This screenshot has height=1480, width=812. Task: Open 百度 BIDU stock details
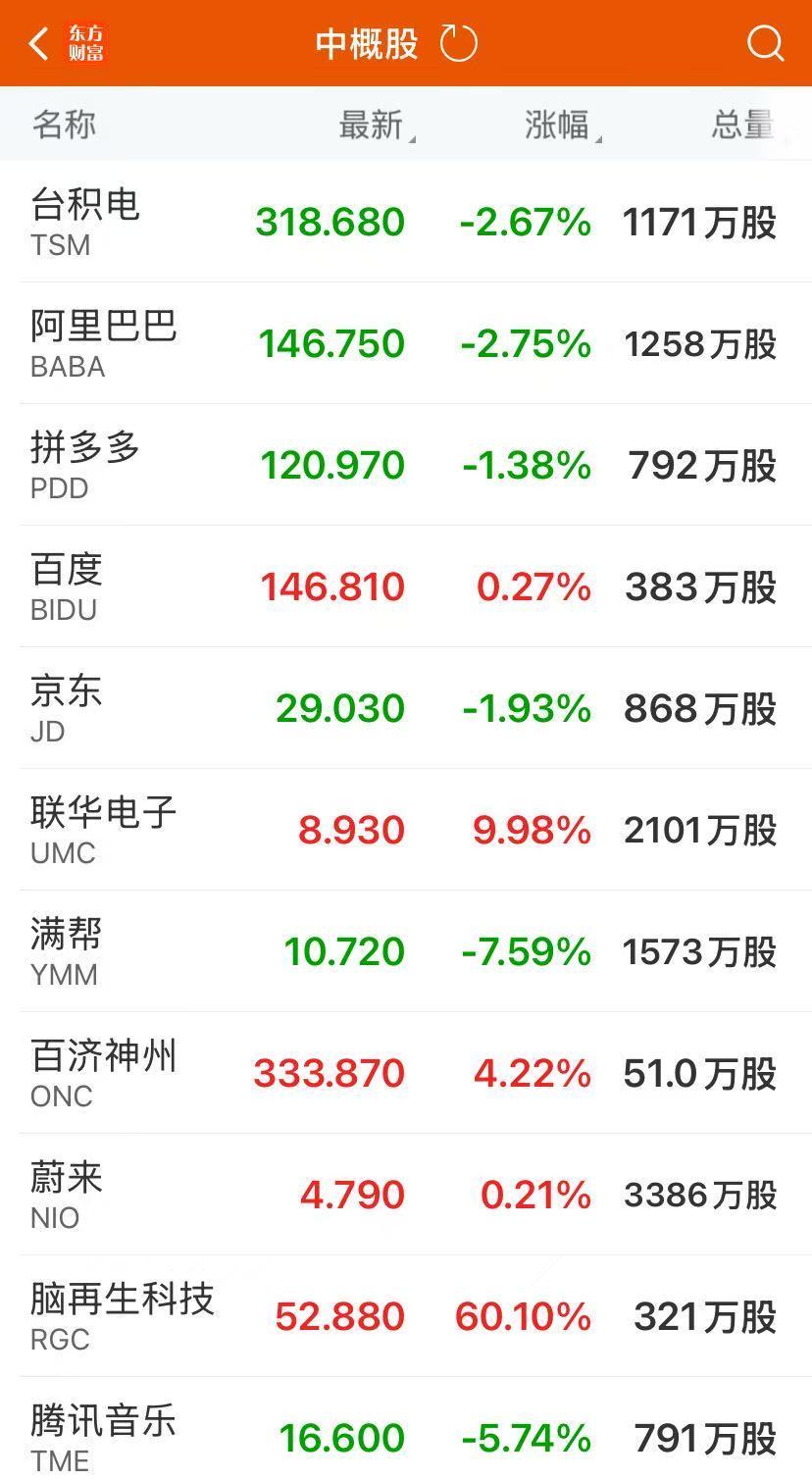click(x=406, y=587)
